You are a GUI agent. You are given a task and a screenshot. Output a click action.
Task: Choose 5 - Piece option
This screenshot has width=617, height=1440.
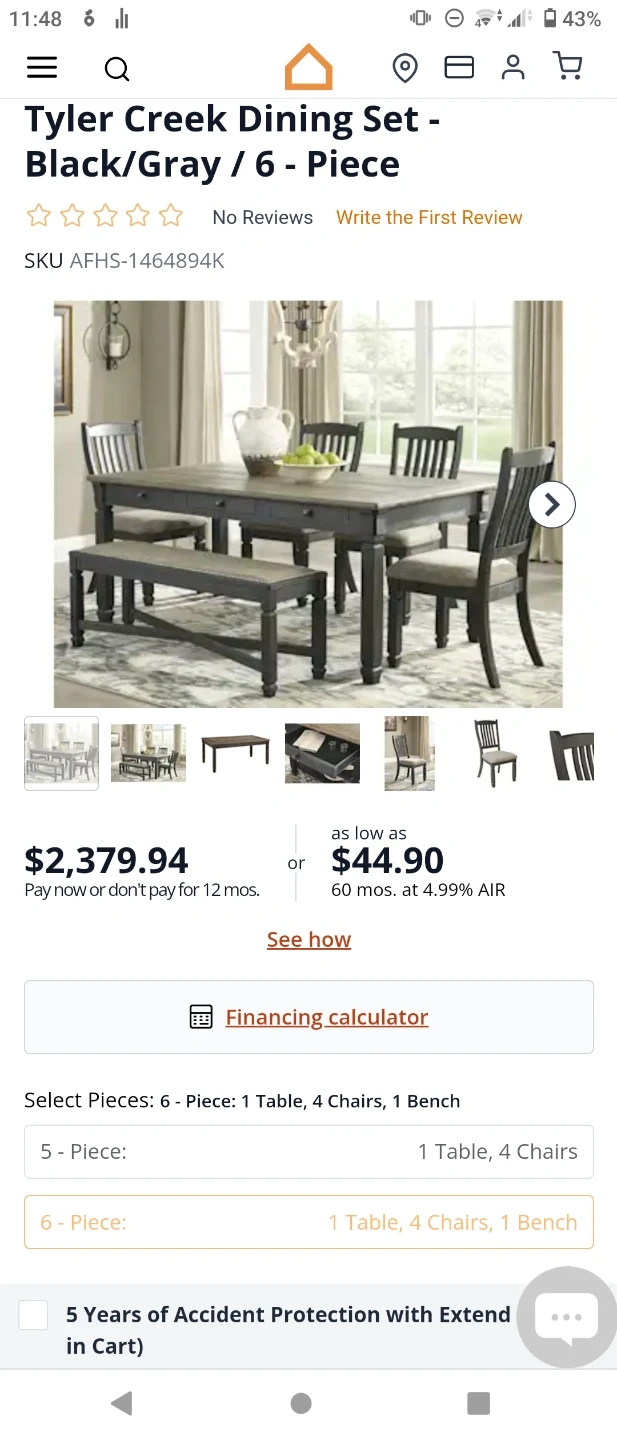[308, 1151]
